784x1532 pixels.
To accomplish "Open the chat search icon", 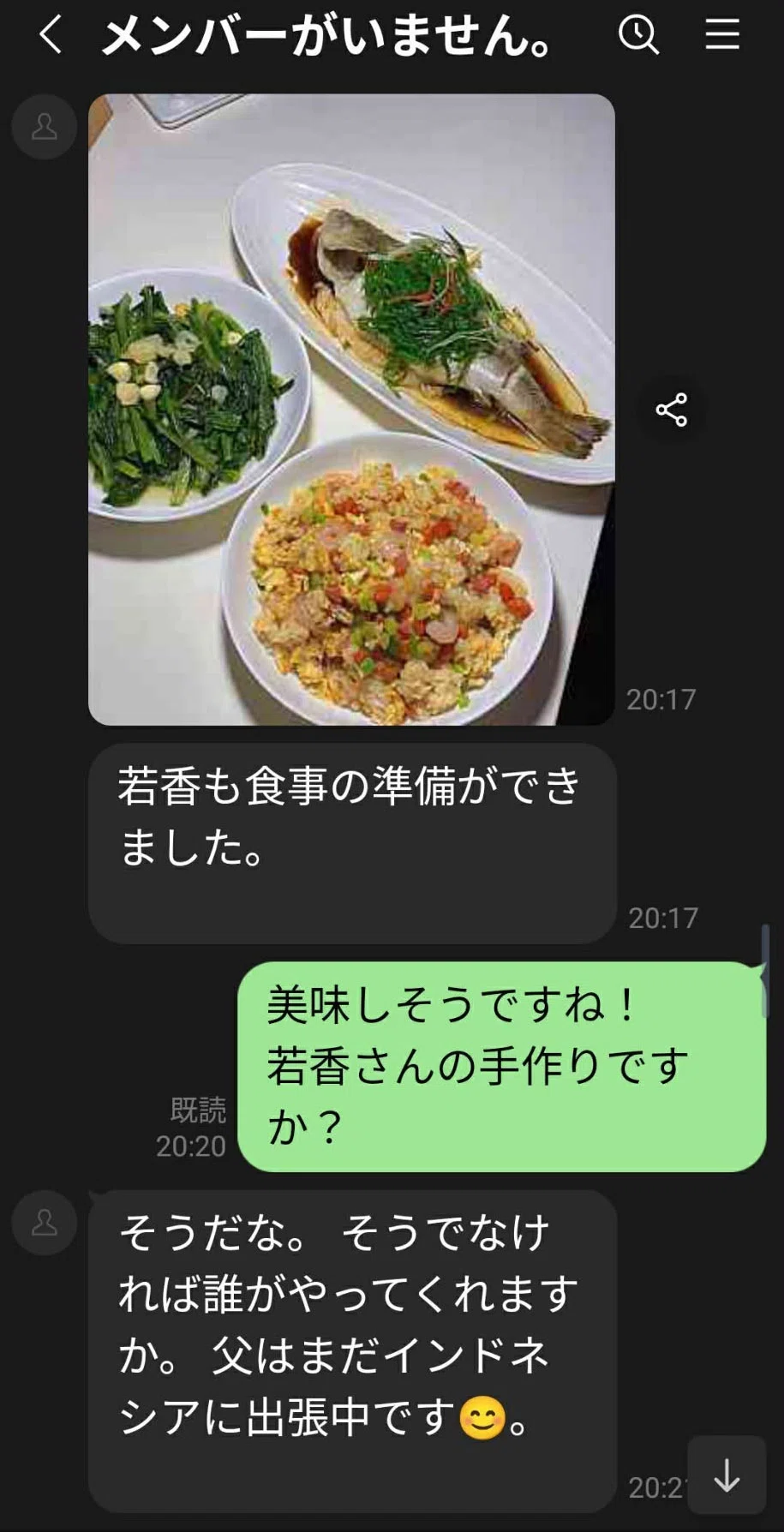I will click(x=638, y=35).
